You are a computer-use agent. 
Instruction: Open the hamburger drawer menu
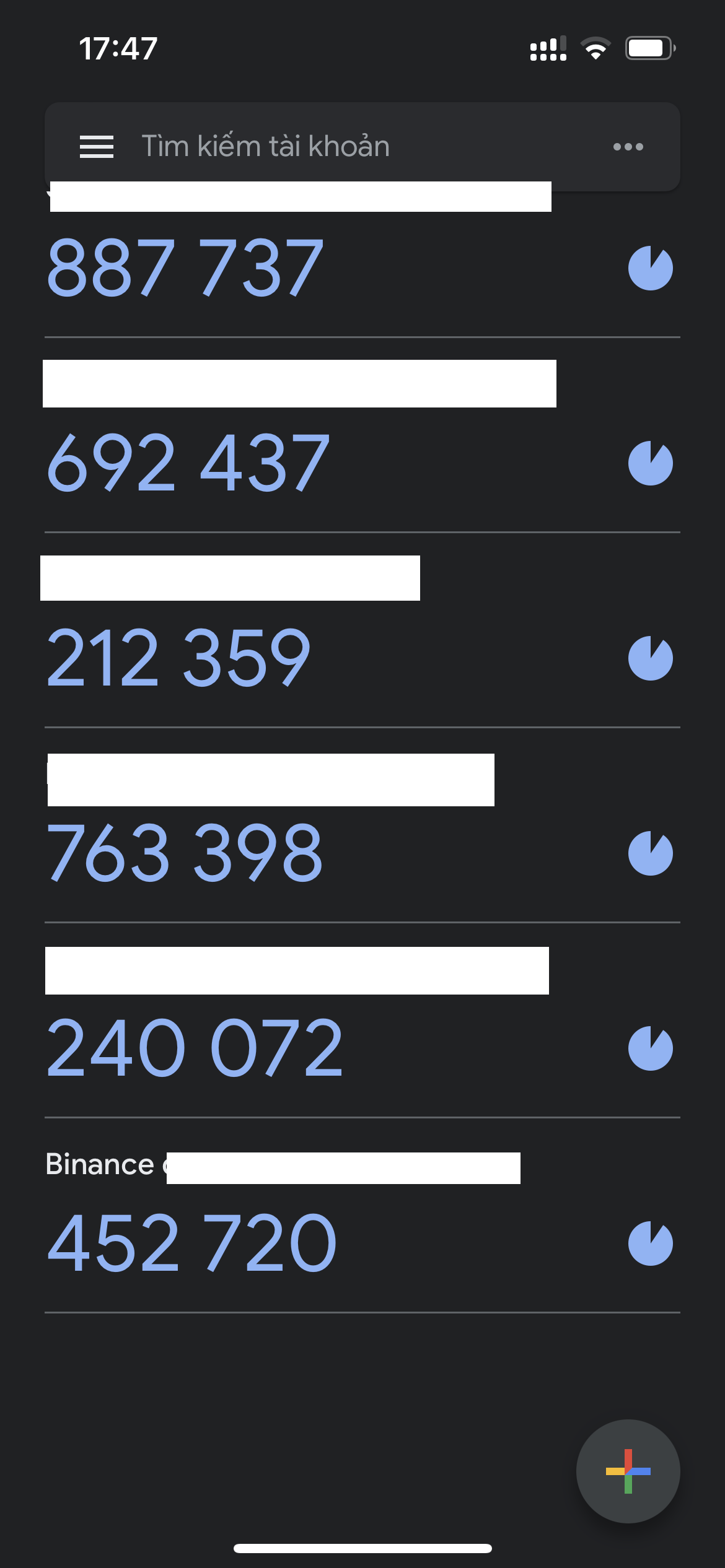click(97, 147)
